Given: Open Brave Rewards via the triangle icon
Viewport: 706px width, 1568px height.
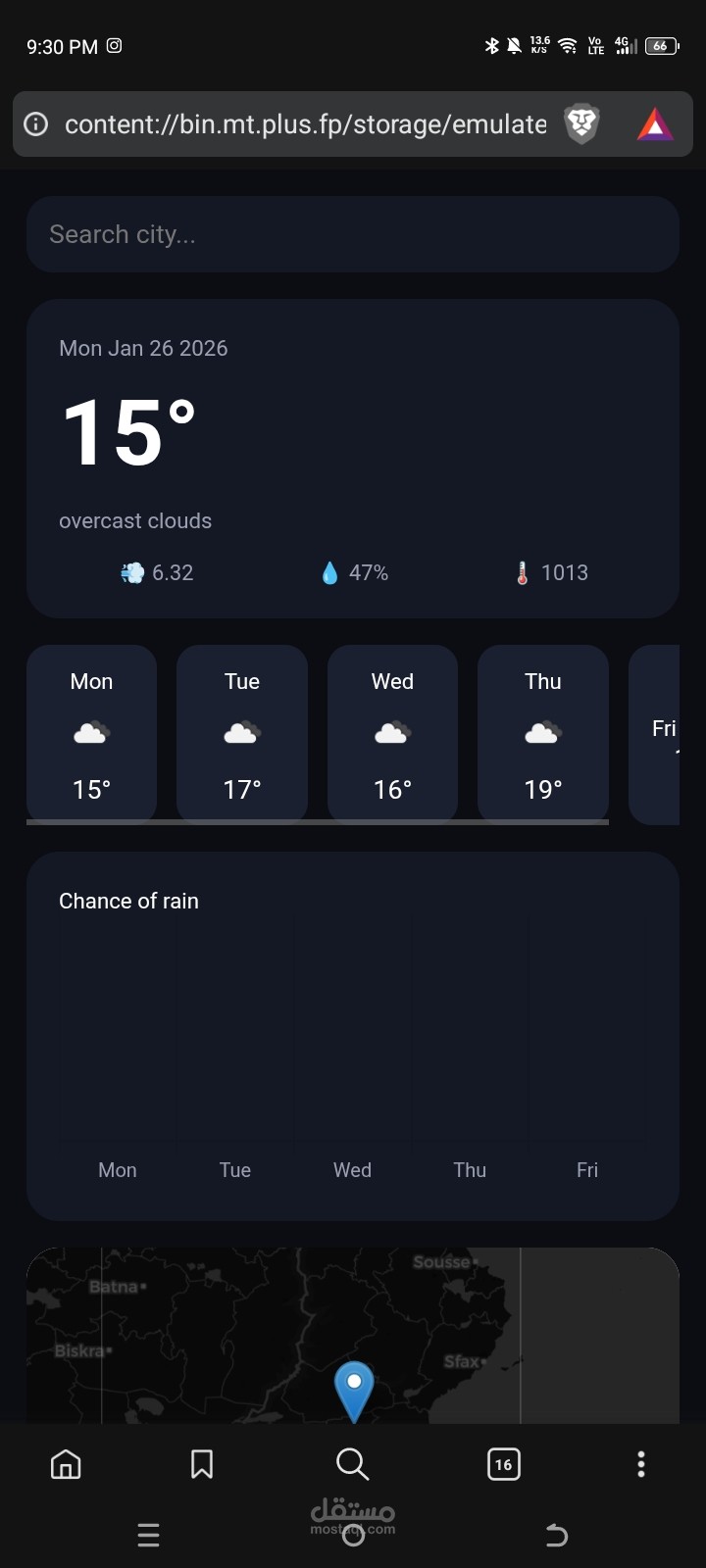Looking at the screenshot, I should (654, 124).
